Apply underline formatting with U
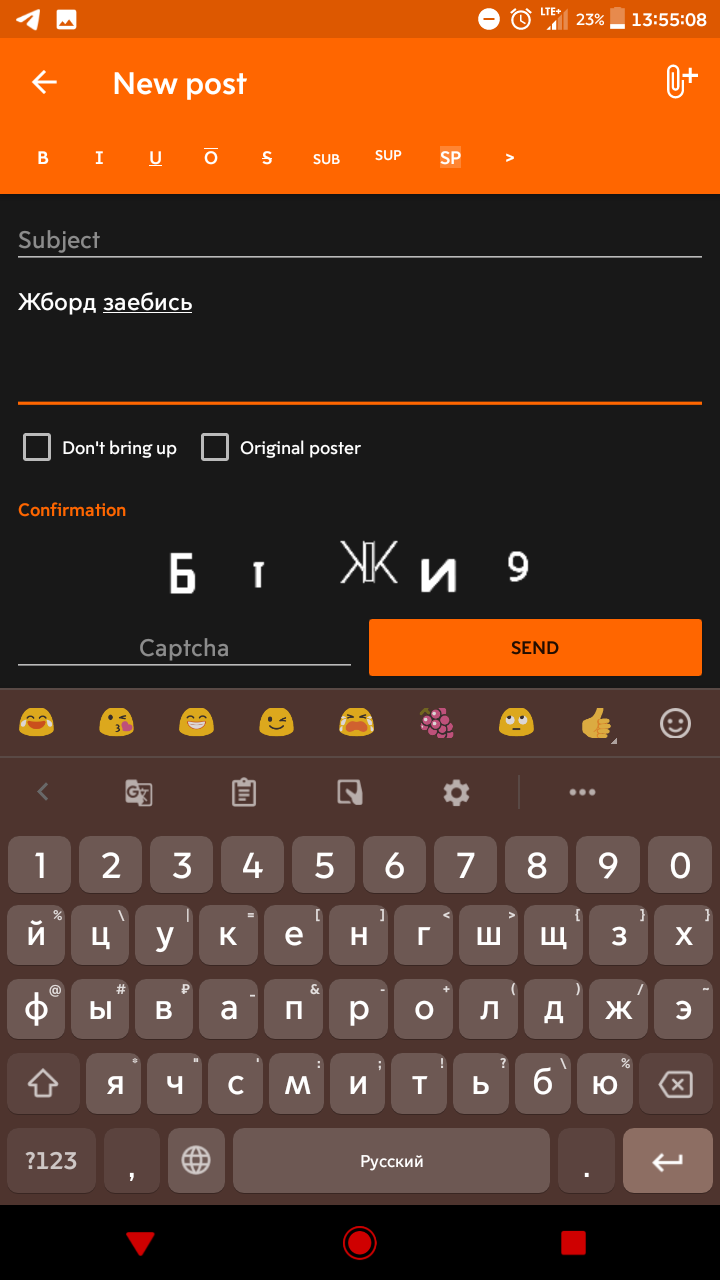Screen dimensions: 720x1280 (x=155, y=158)
